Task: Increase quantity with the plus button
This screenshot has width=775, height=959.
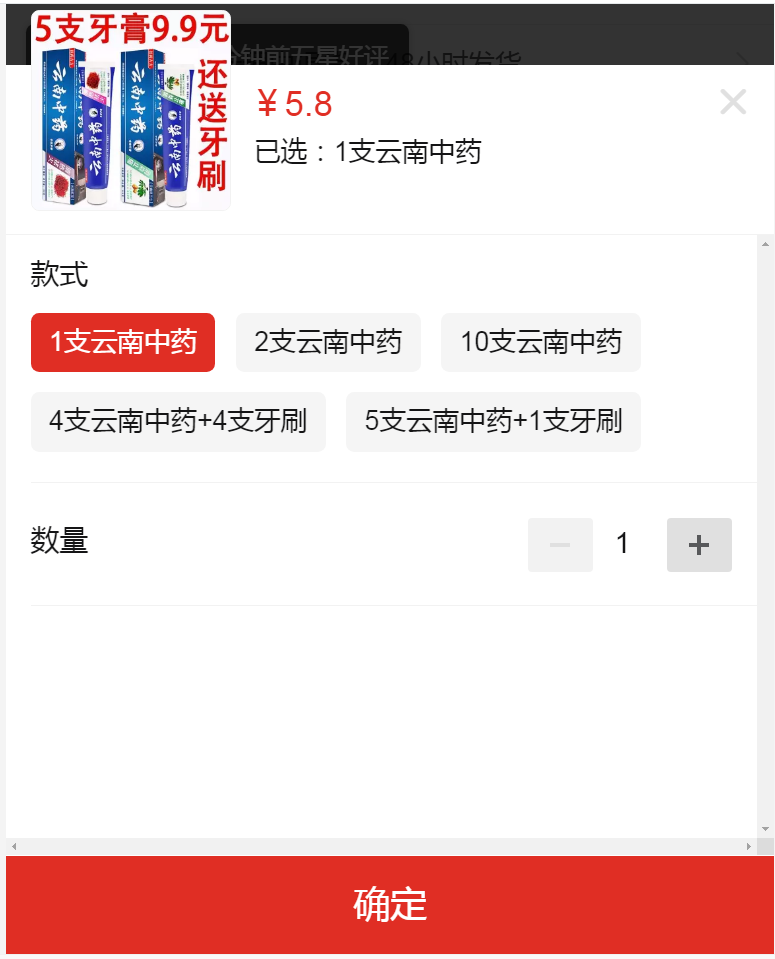Action: pyautogui.click(x=699, y=545)
